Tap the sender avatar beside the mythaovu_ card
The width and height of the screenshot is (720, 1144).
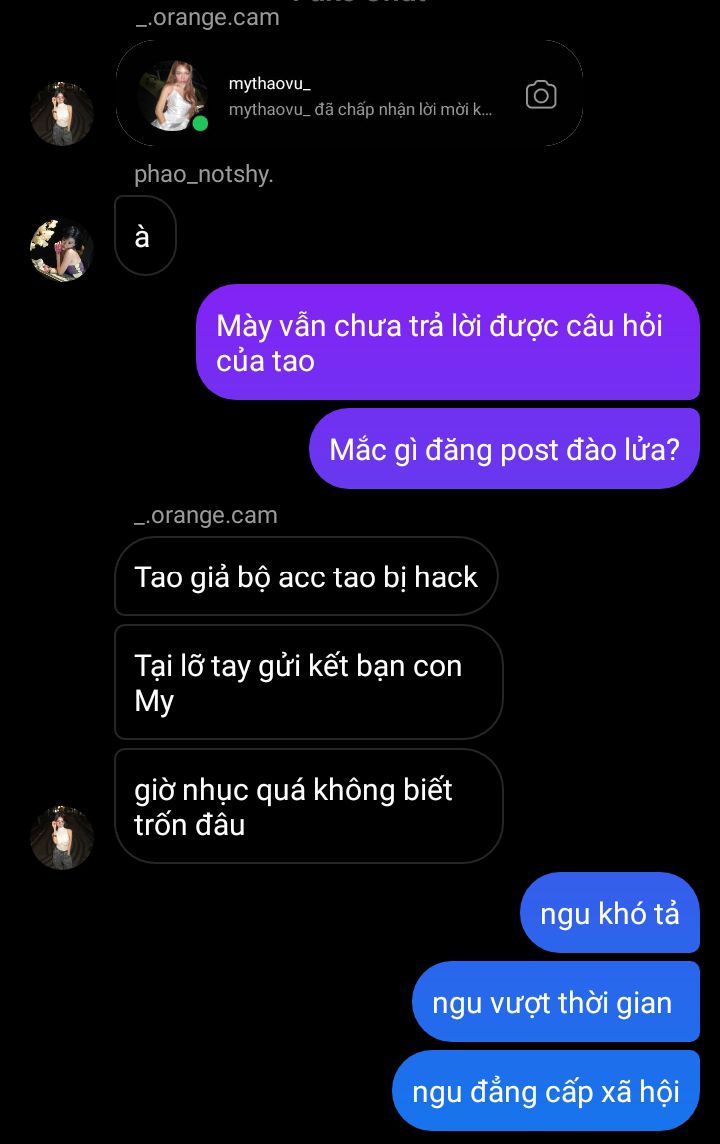(x=62, y=113)
